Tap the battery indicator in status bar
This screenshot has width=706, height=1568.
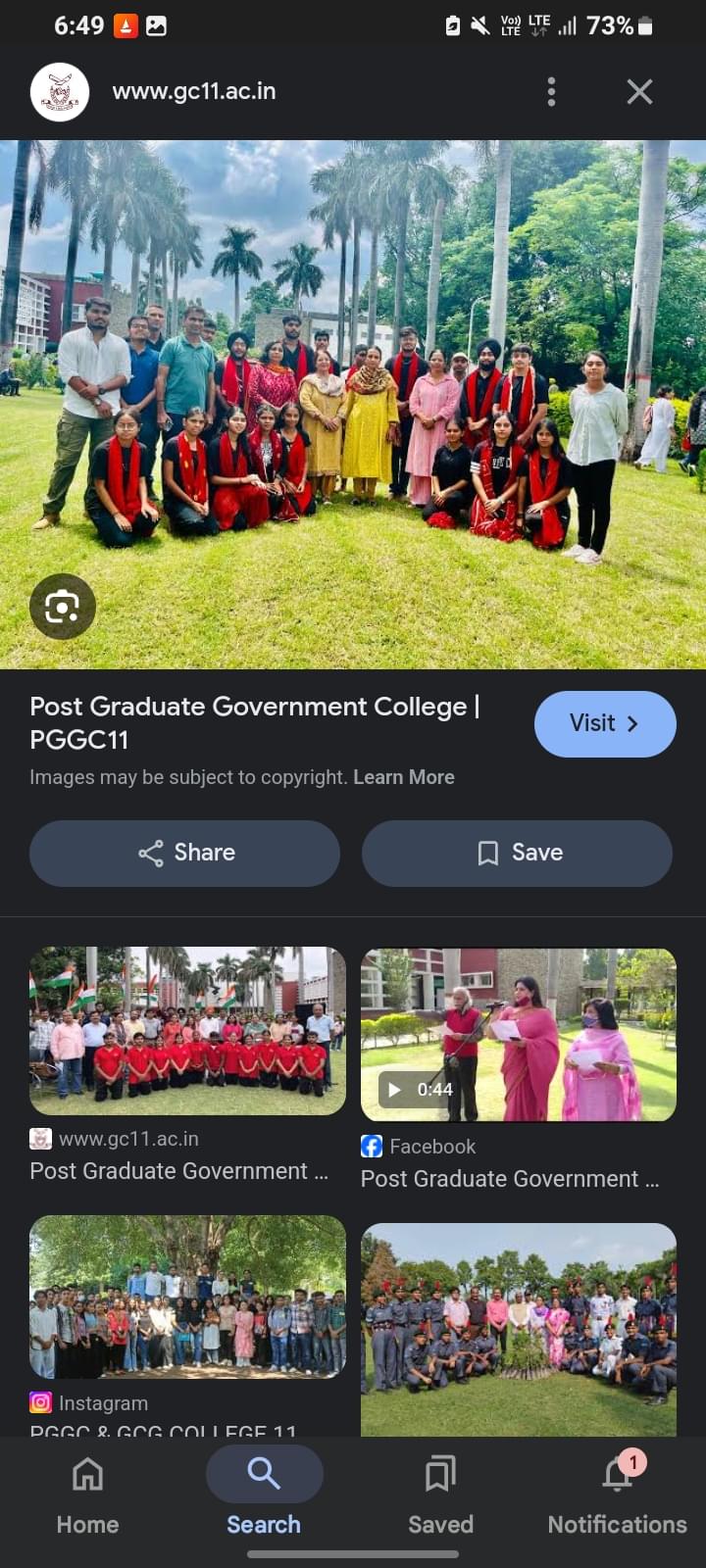644,25
